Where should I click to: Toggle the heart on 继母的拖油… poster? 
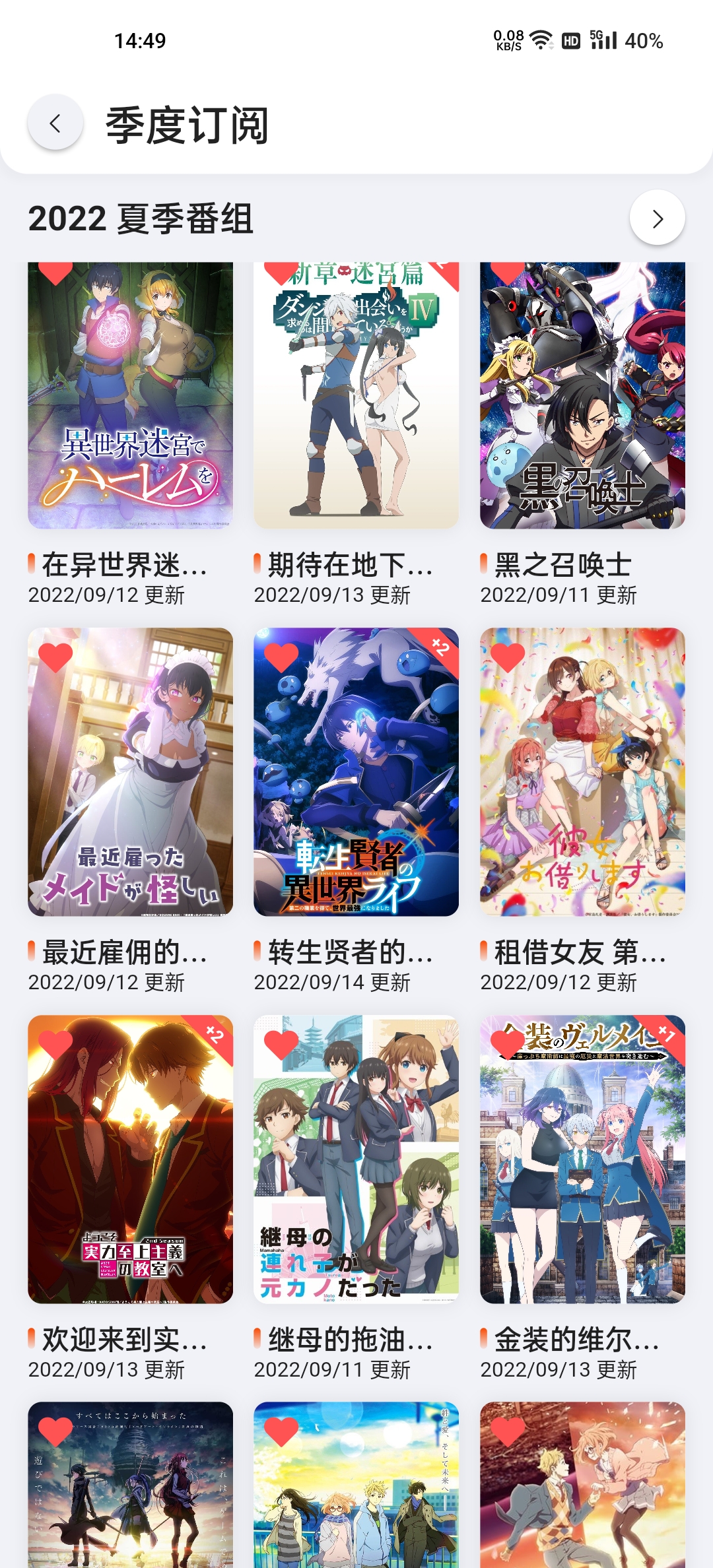(281, 1045)
